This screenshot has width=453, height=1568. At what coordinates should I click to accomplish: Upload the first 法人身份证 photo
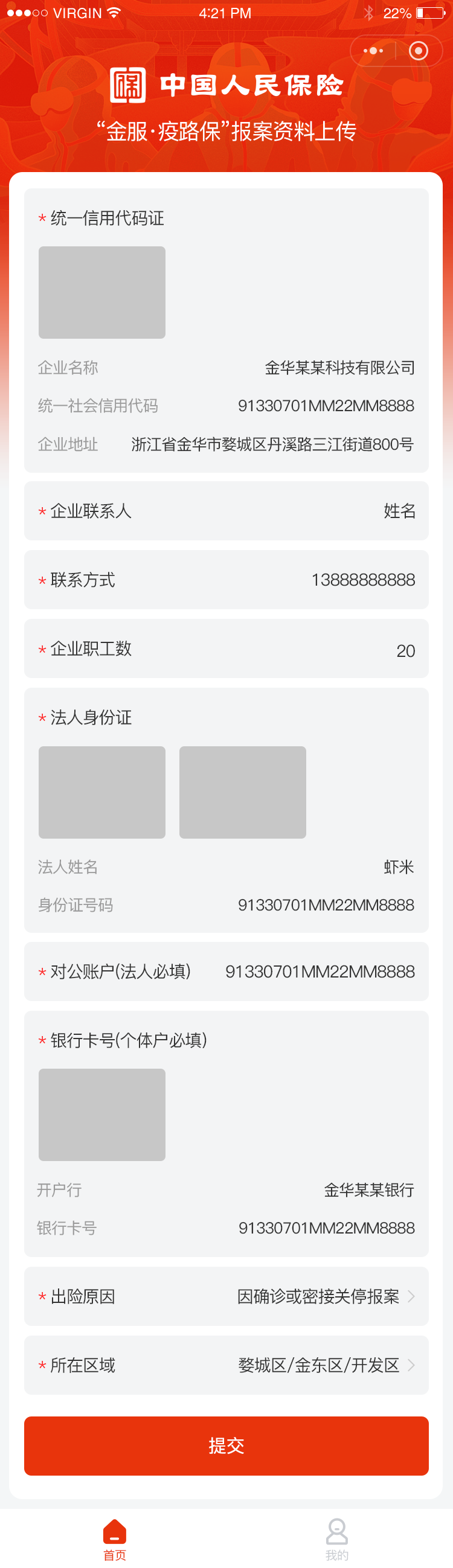pos(101,792)
